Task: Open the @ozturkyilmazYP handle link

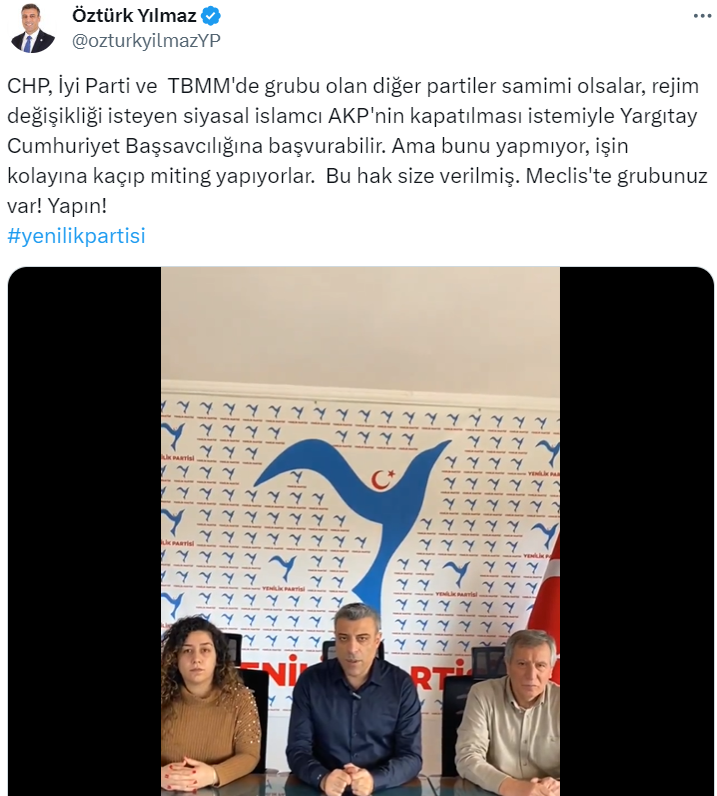Action: pos(147,41)
